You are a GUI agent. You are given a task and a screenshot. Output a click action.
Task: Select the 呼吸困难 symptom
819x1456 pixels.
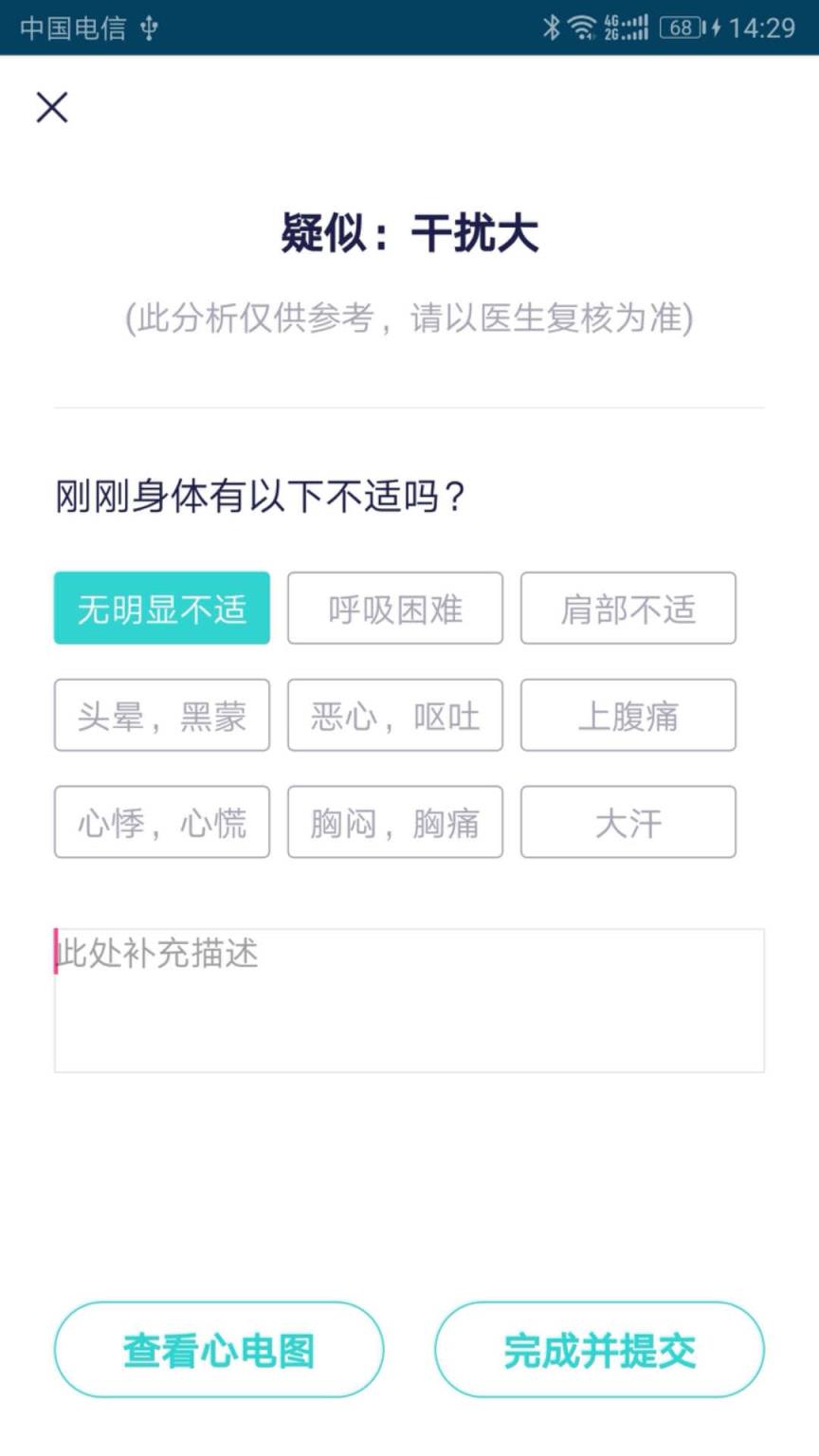[x=394, y=610]
